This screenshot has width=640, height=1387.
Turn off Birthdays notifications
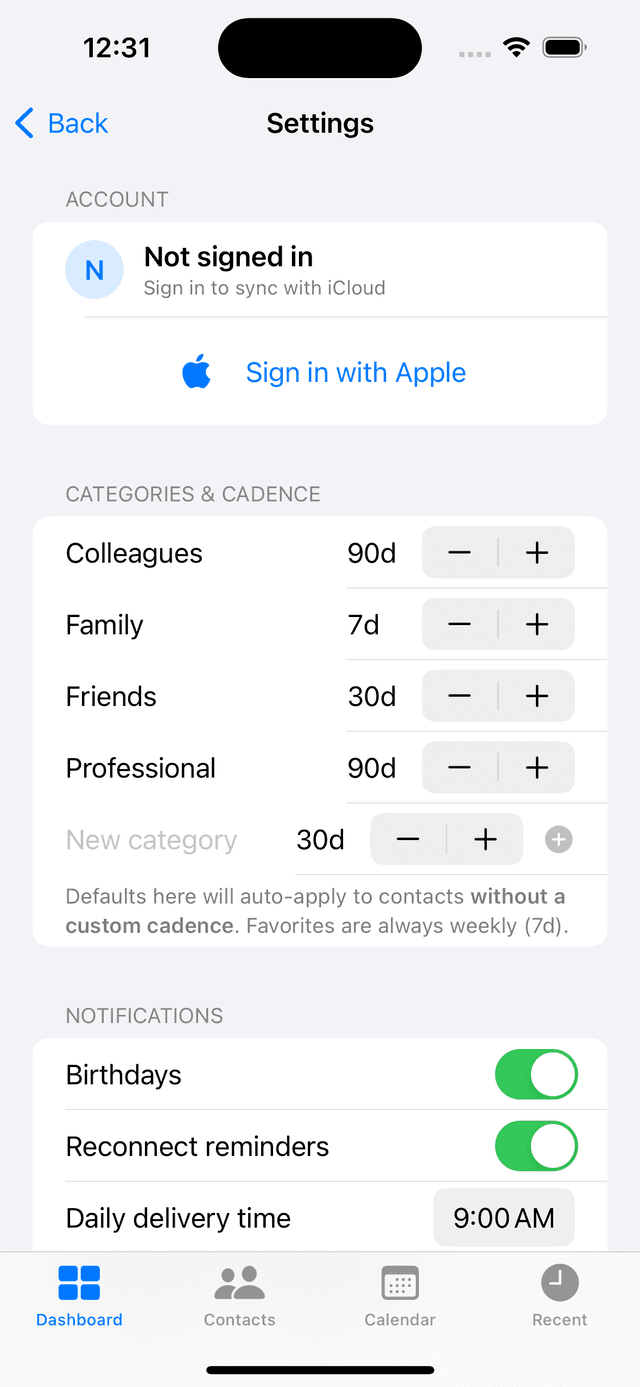pos(536,1075)
